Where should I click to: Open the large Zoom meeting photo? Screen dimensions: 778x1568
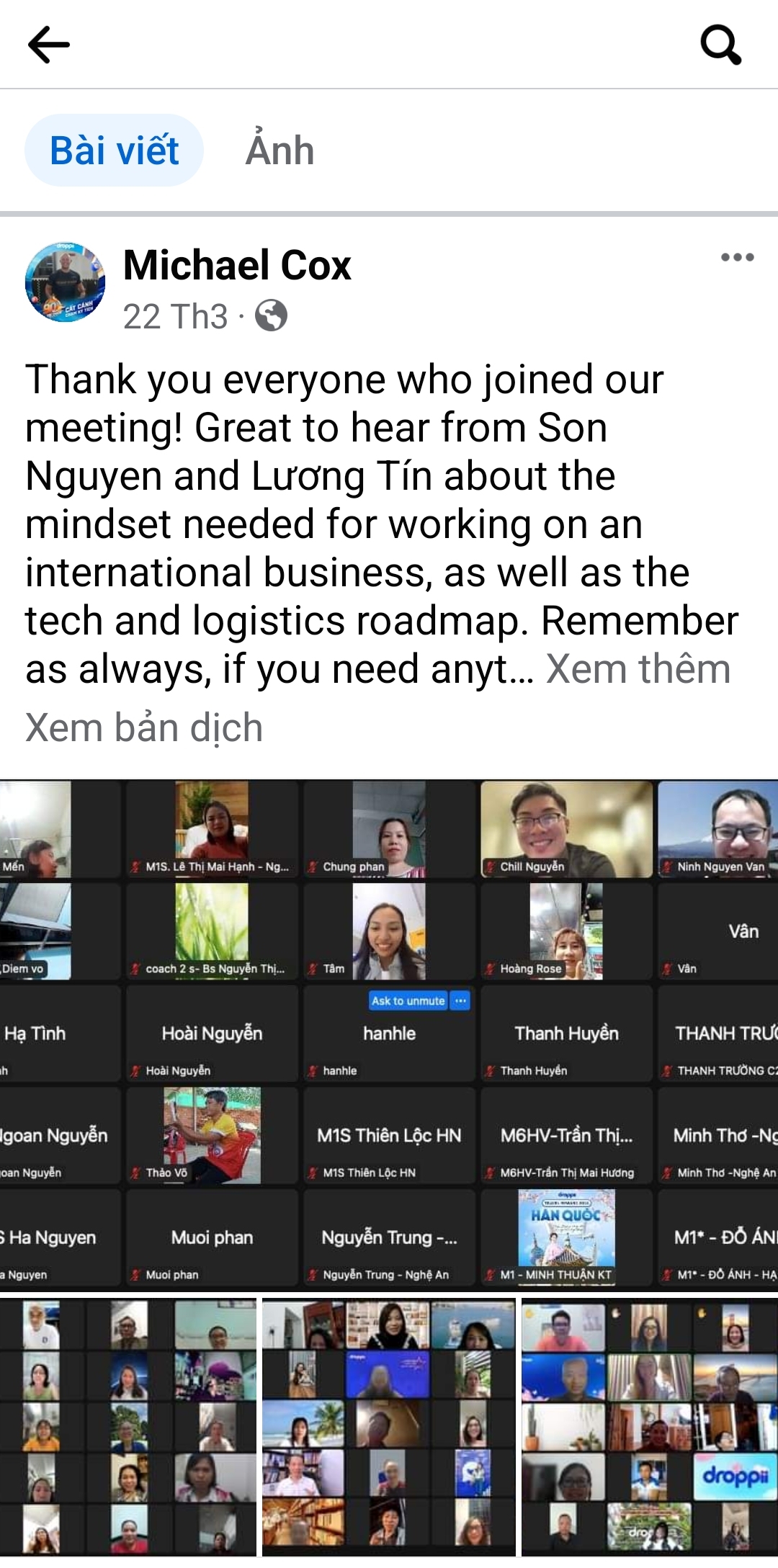[389, 1034]
